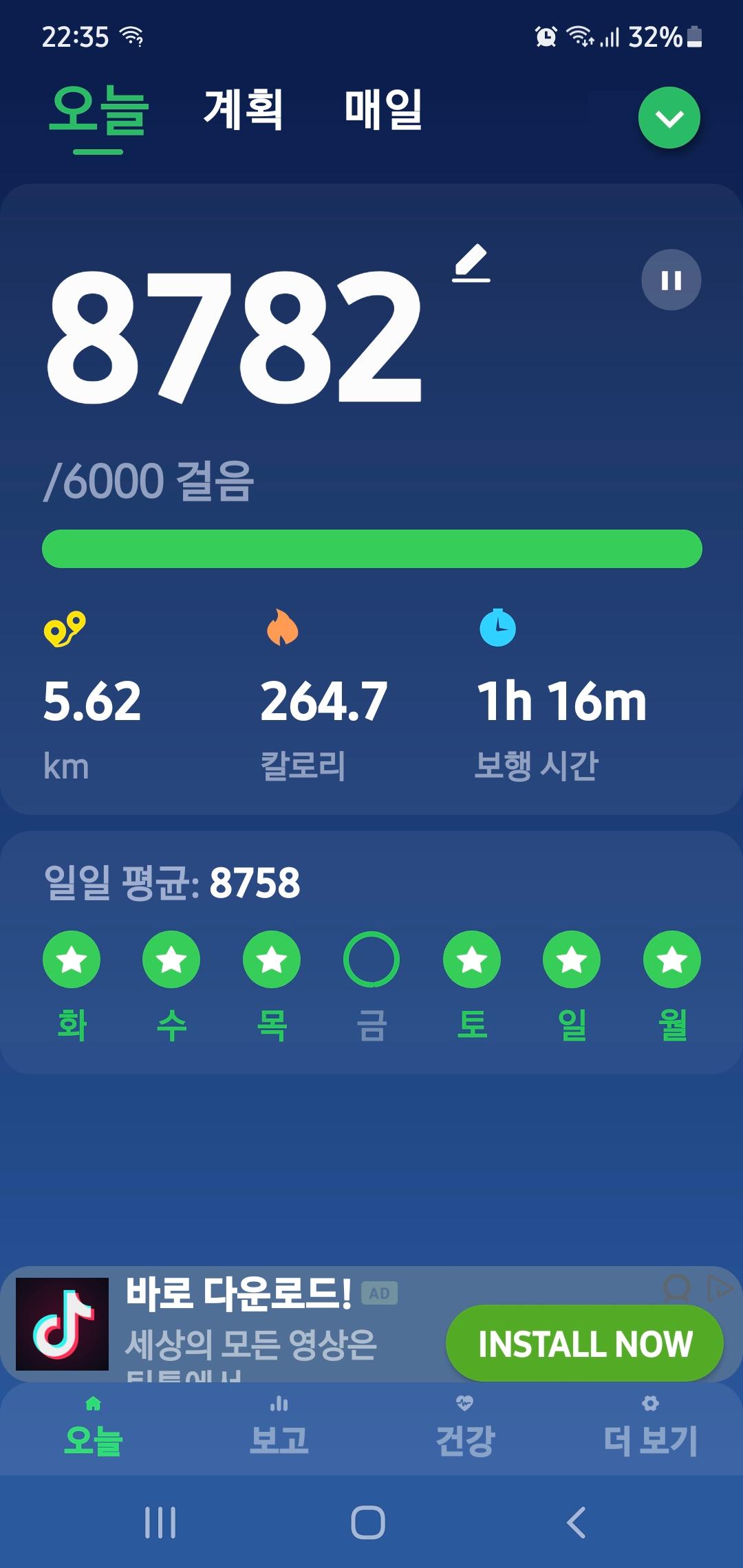Screen dimensions: 743x1568
Task: Select 화 in the weekly streak
Action: pyautogui.click(x=72, y=959)
